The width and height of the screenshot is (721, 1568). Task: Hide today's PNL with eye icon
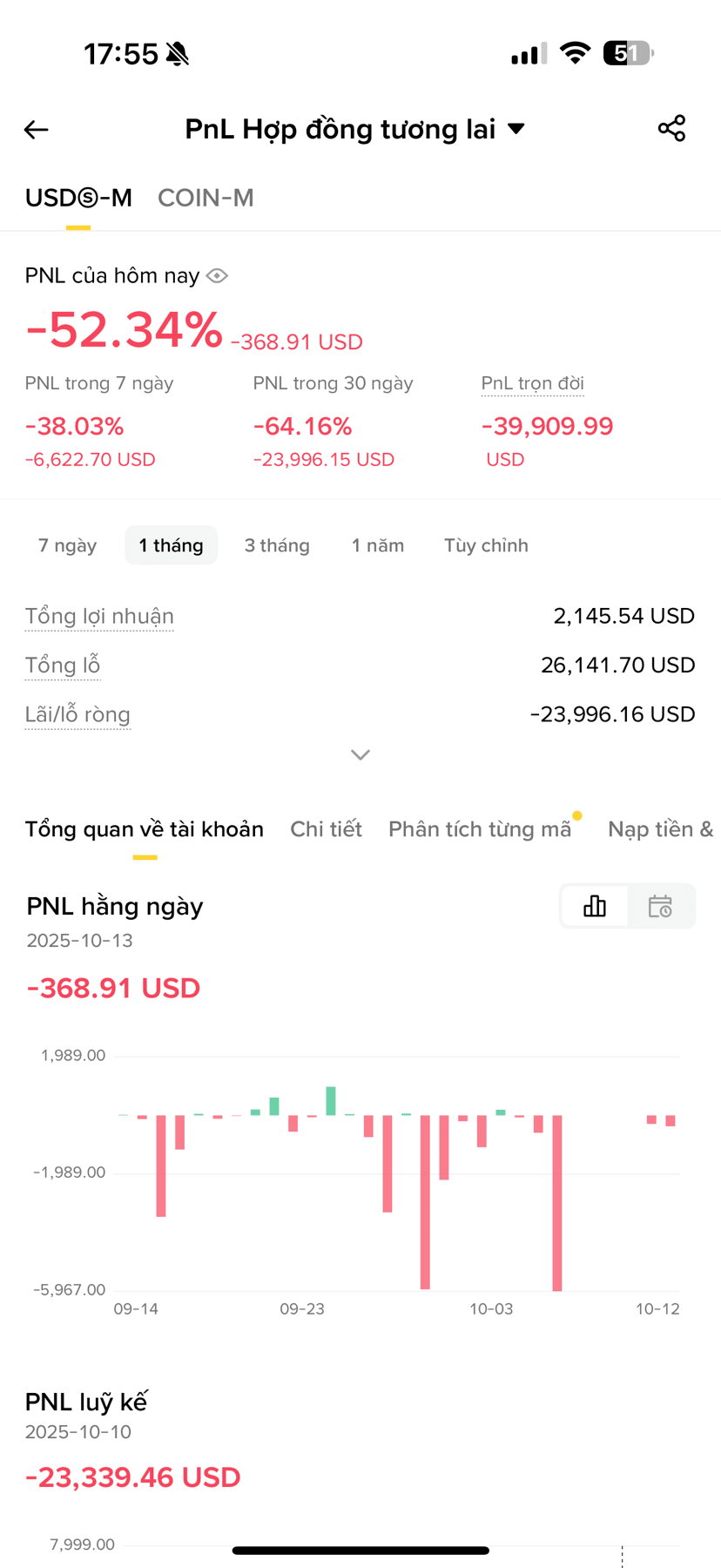click(x=217, y=276)
